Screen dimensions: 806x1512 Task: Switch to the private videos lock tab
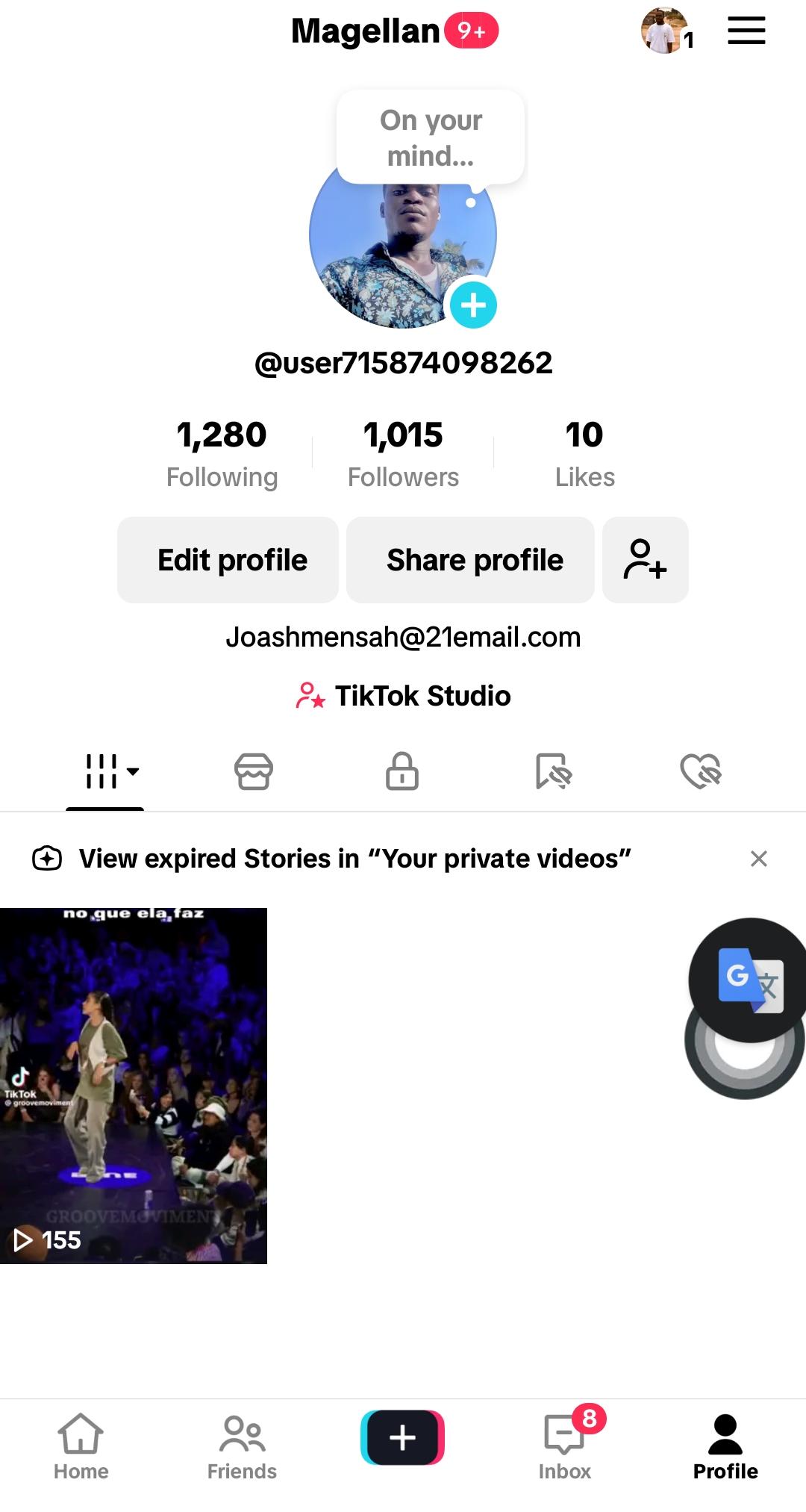coord(402,771)
